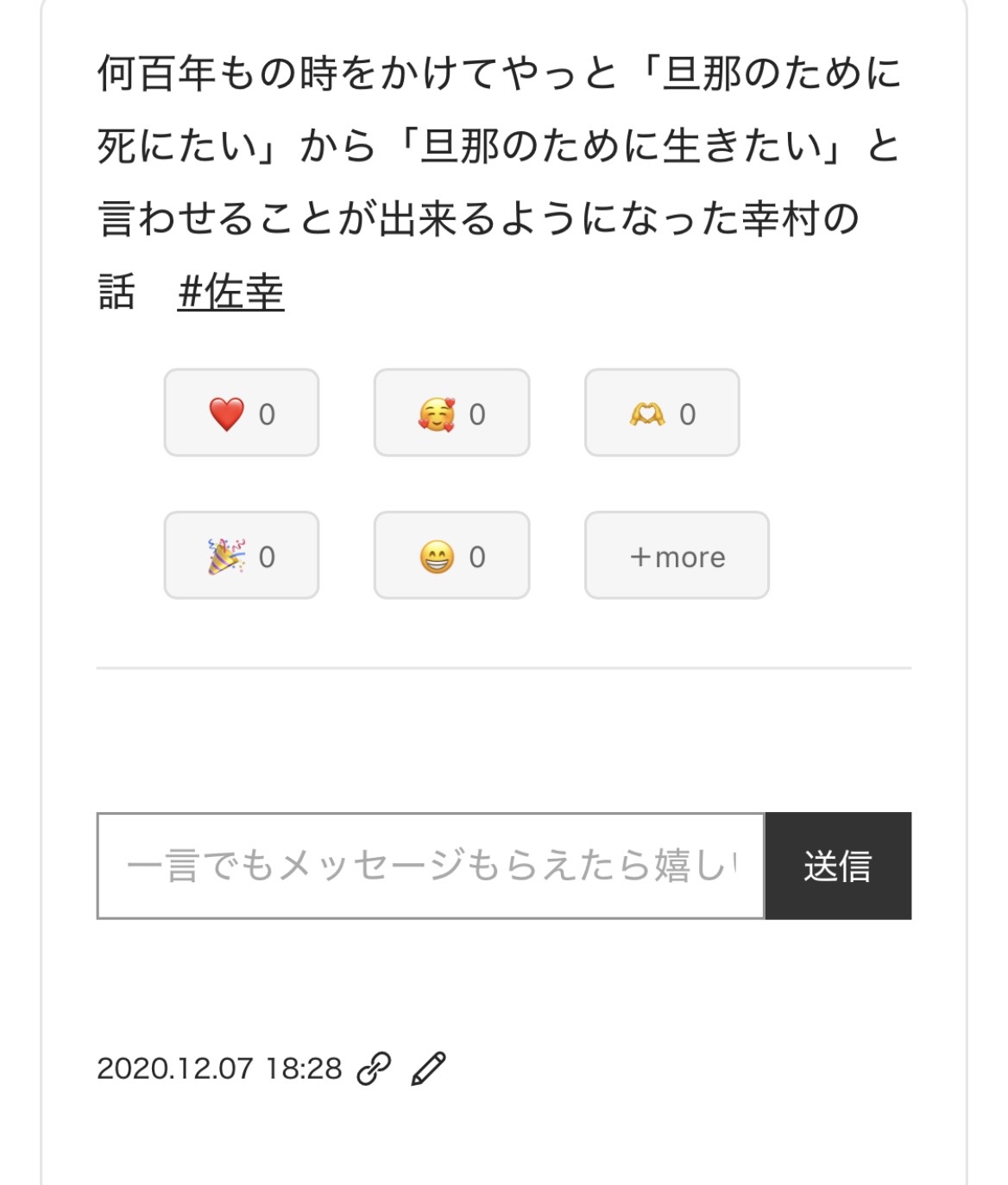
Task: Show more reactions with +more
Action: coord(677,556)
